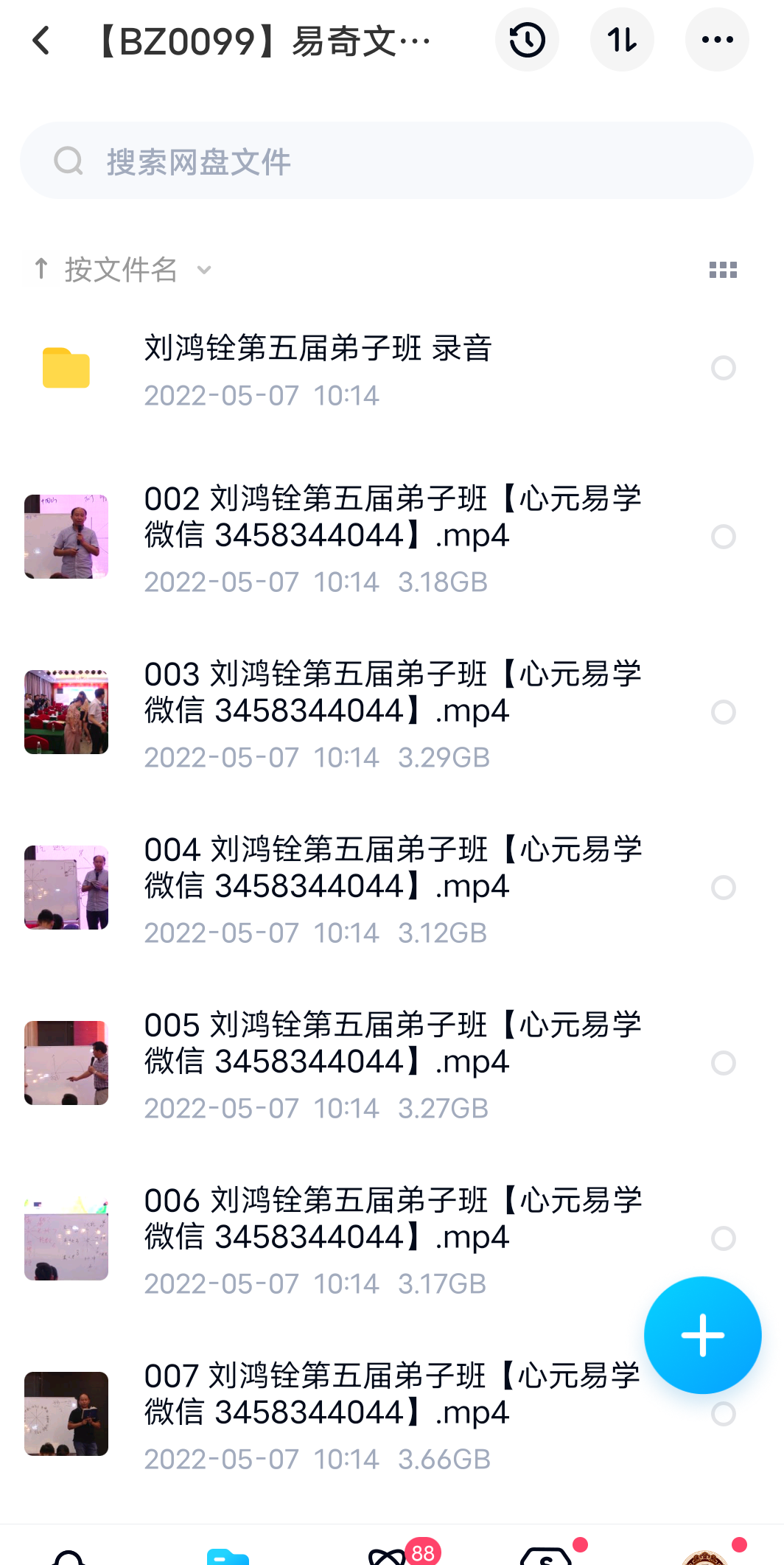
Task: Open folder 刘鸿铨第五届弟子班 录音
Action: [x=317, y=368]
